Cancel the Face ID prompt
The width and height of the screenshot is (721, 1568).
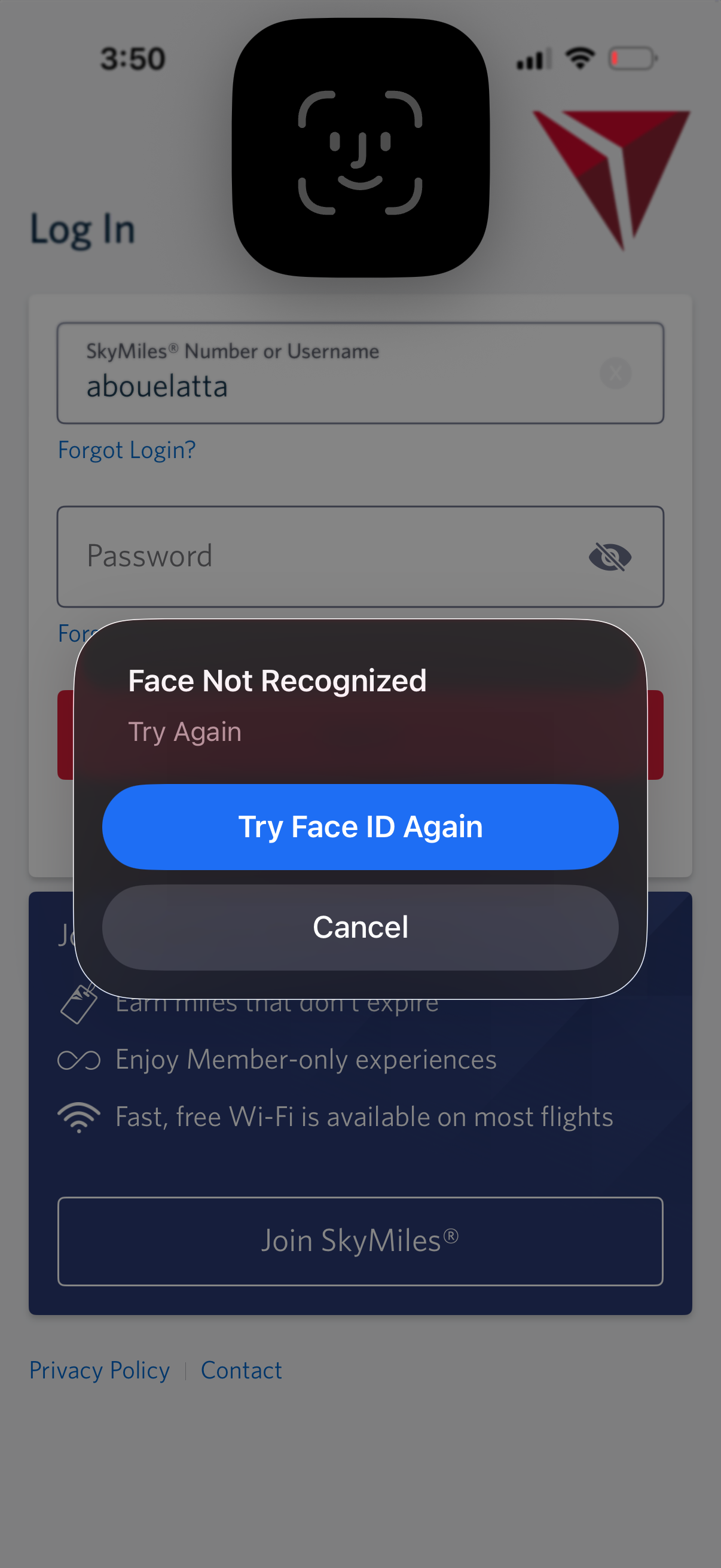coord(360,926)
